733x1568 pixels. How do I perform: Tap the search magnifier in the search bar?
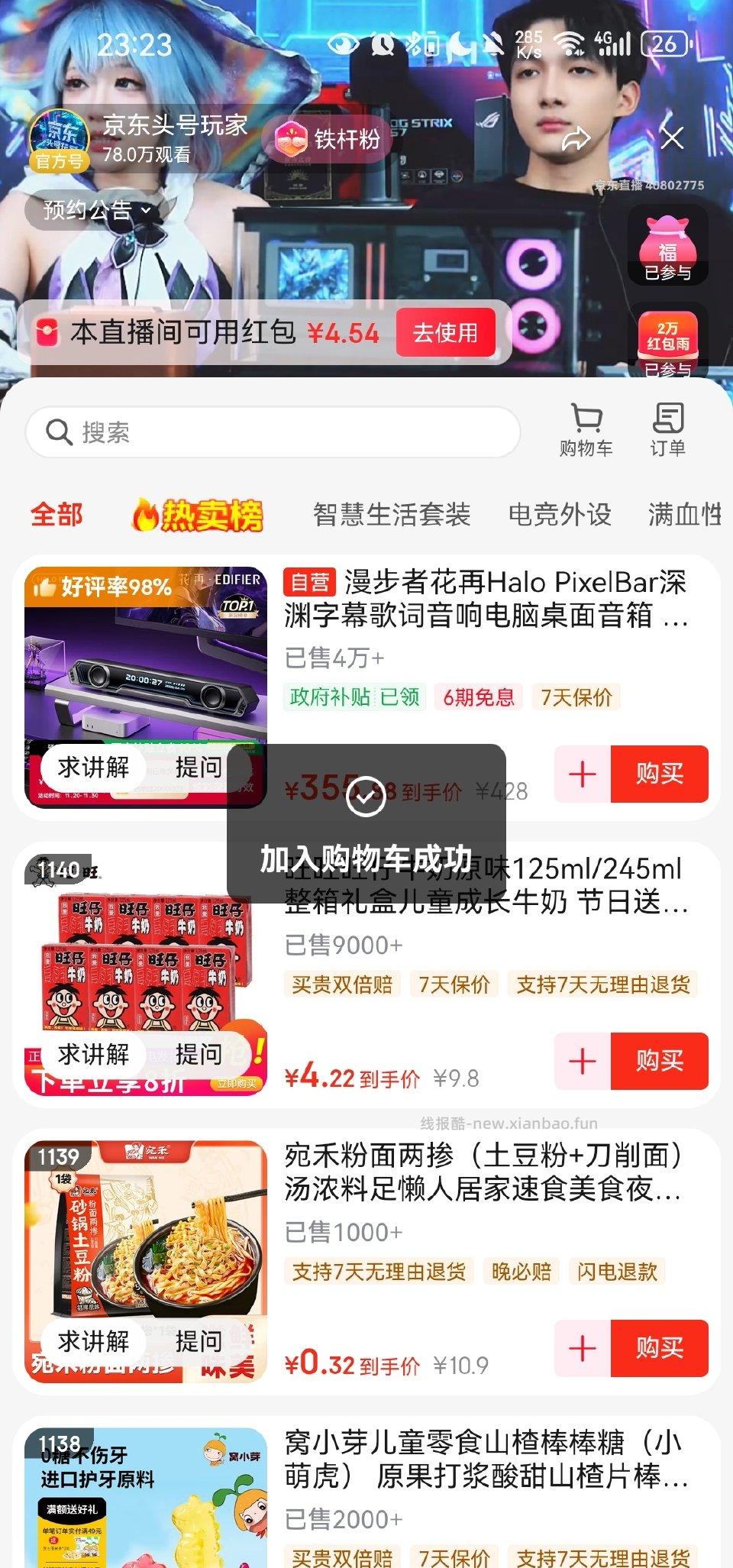59,432
